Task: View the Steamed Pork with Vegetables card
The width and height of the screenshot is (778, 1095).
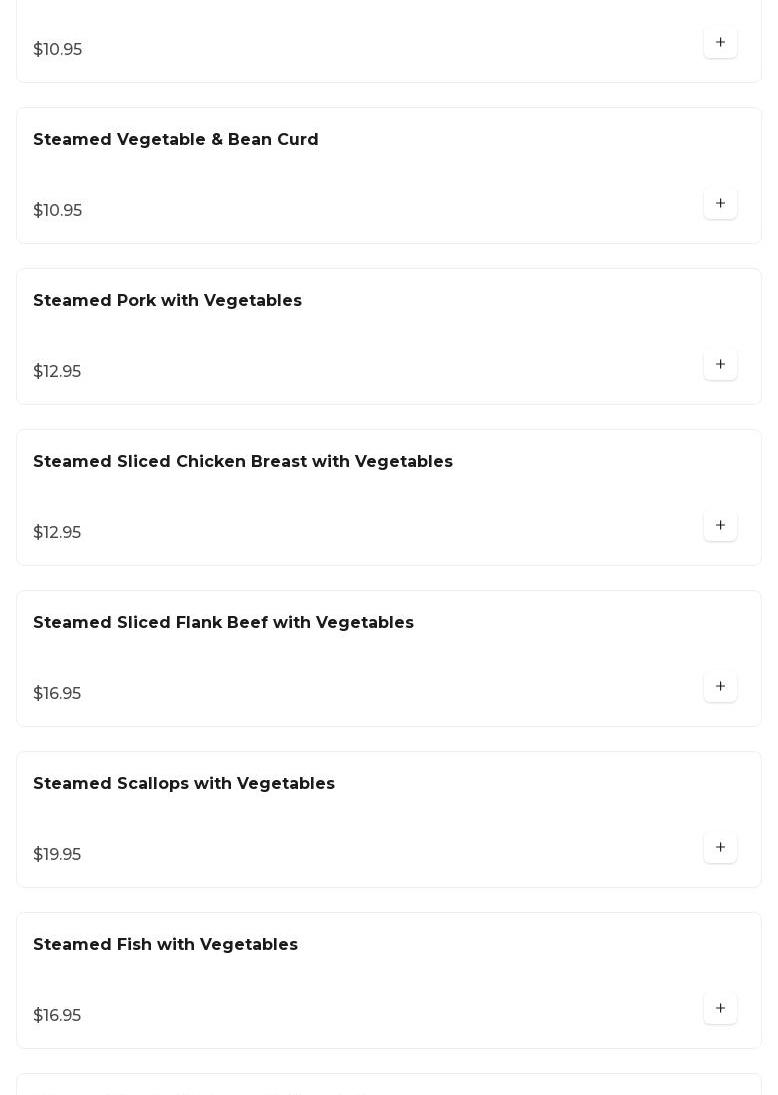Action: coord(167,301)
